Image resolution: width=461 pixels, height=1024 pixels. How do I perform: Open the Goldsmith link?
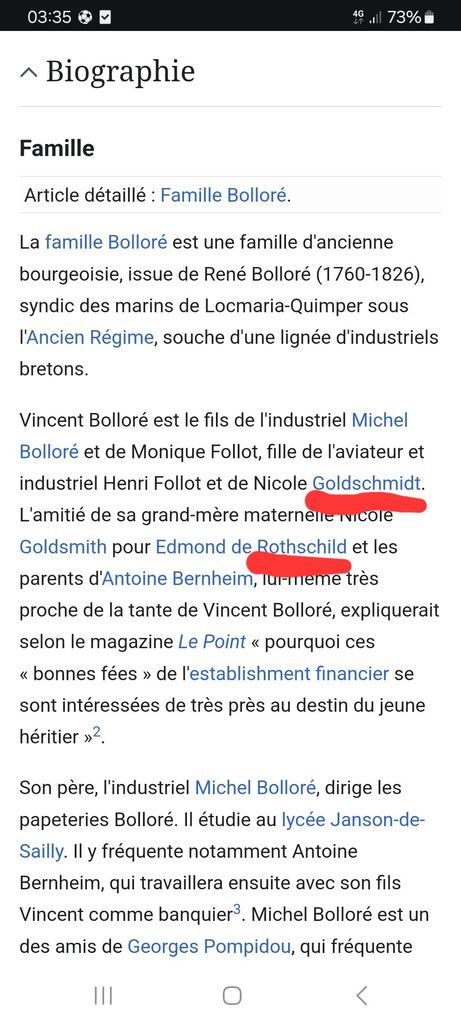tap(63, 546)
